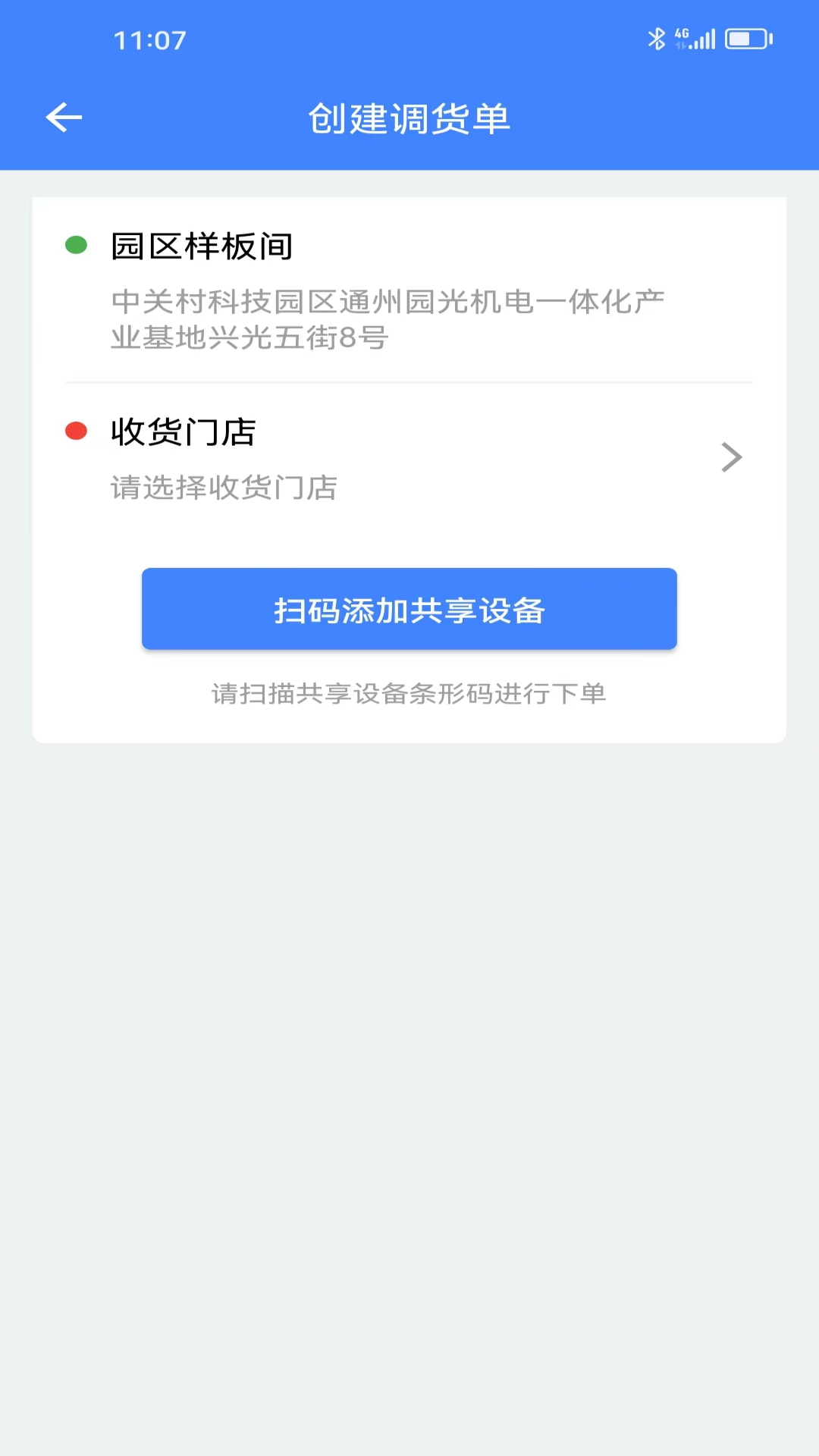
Task: Tap the 请扫描共享设备条形码进行下单 hint text
Action: pyautogui.click(x=409, y=694)
